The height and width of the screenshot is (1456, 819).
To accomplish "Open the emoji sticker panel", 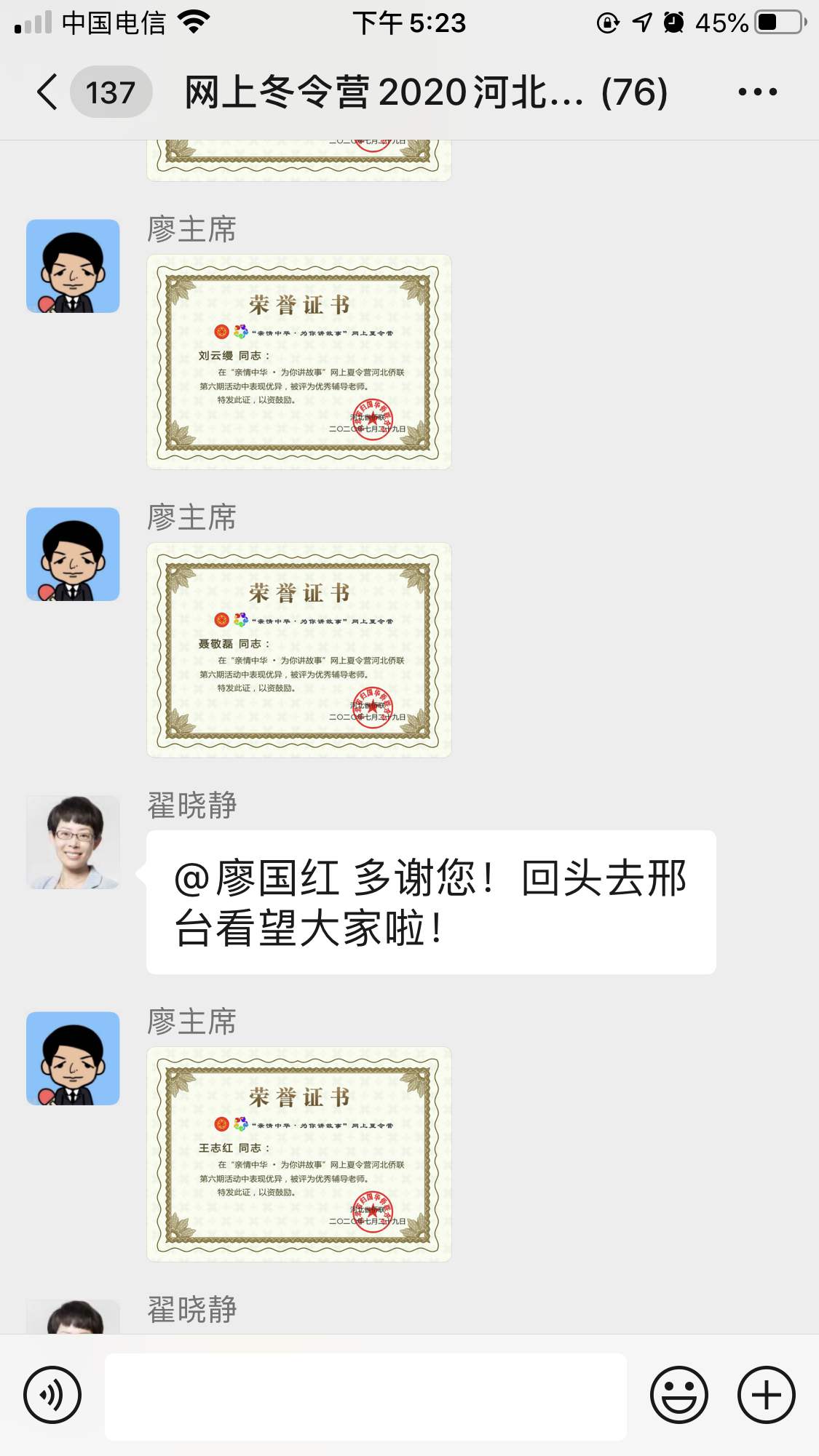I will [678, 1395].
